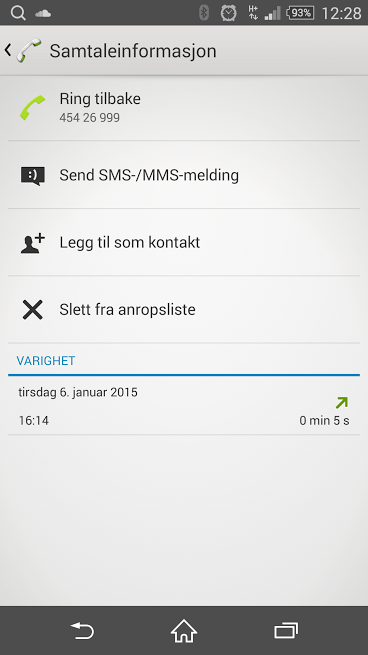
Task: Open recent apps from navigation bar
Action: tap(286, 631)
